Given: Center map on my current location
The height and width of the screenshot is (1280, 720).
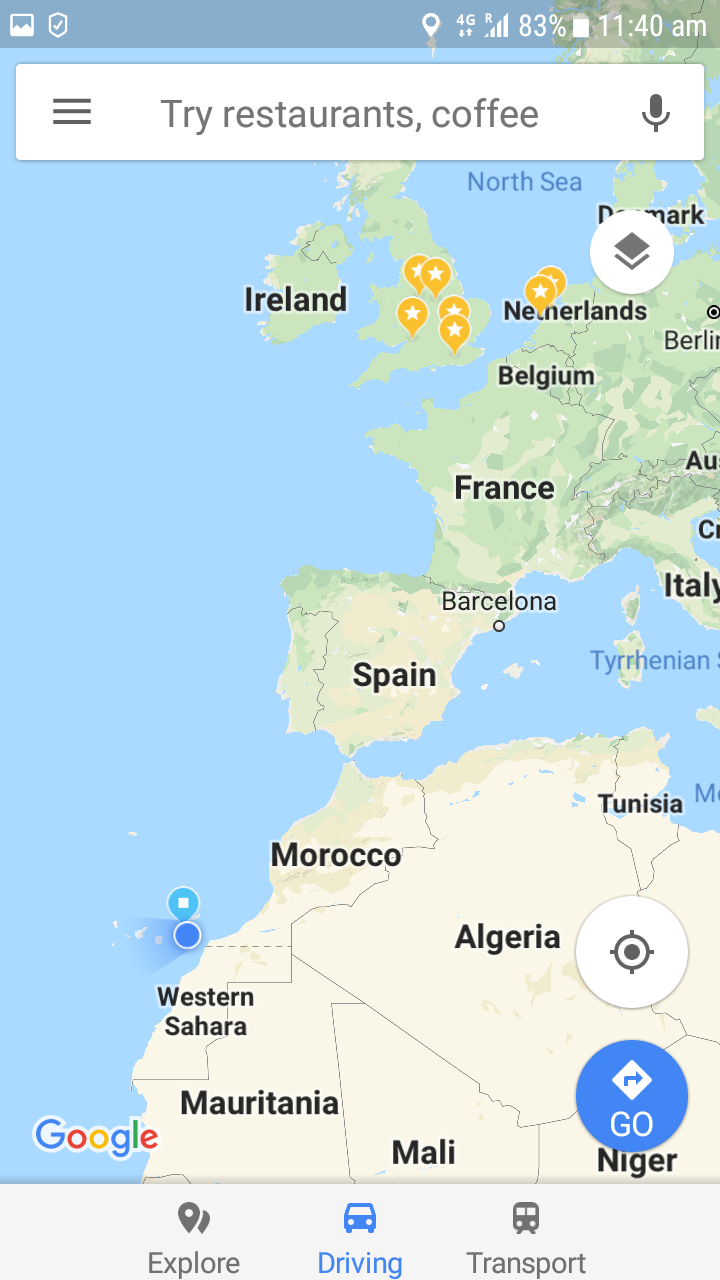Looking at the screenshot, I should [x=631, y=952].
